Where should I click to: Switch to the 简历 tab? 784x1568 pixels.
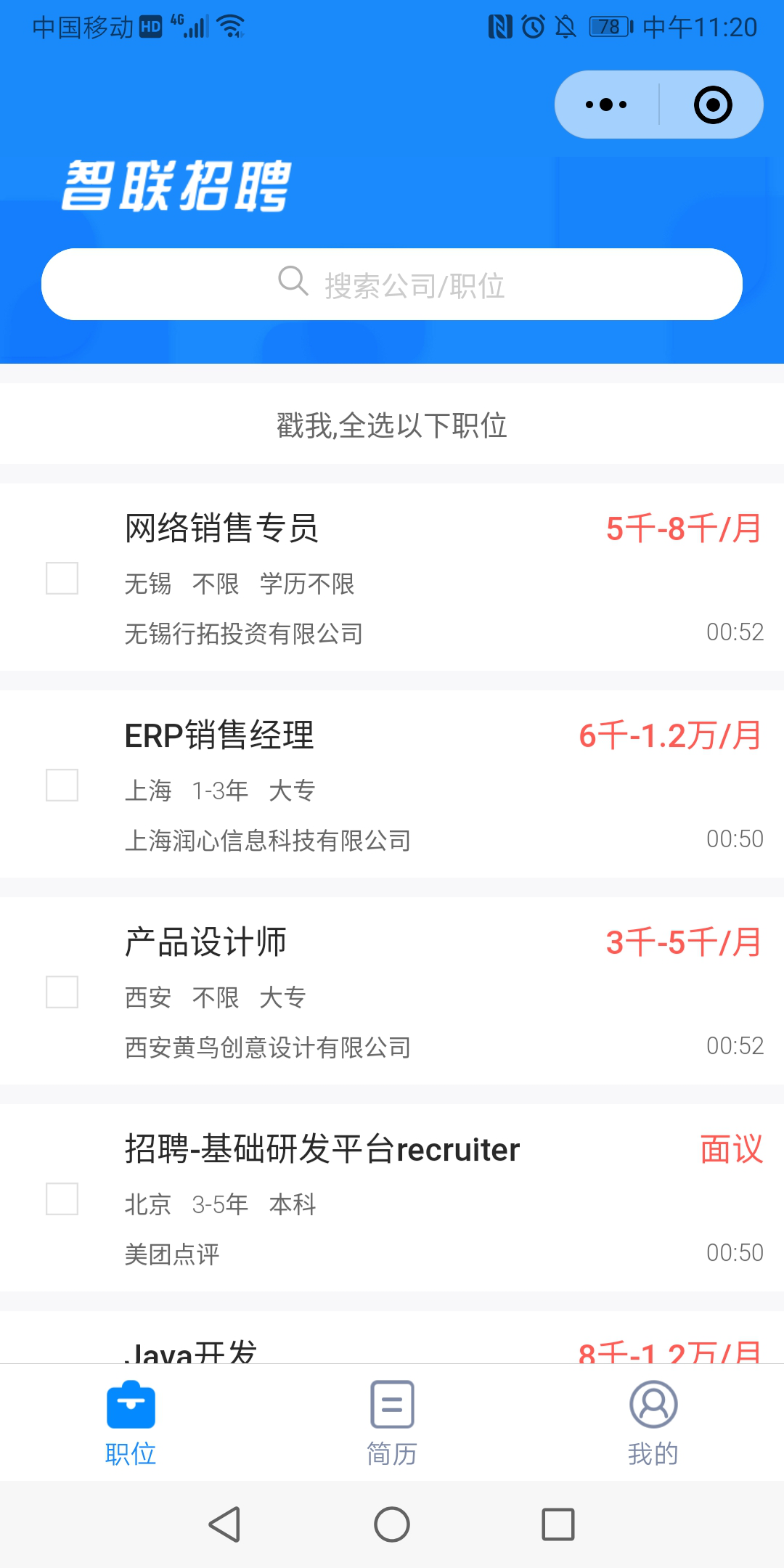(392, 1423)
